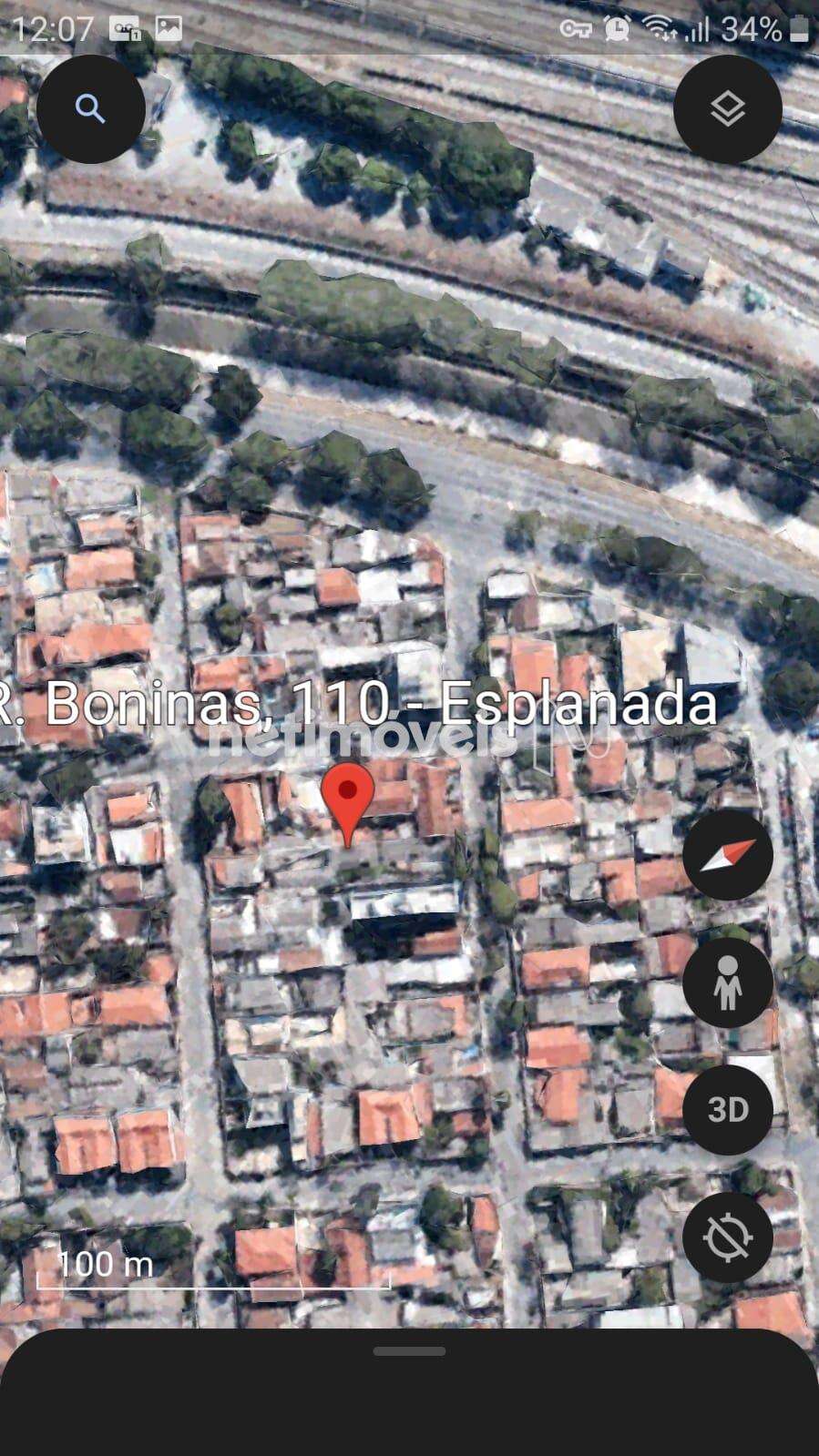Viewport: 819px width, 1456px height.
Task: Enable Street View with the pegman button
Action: (x=727, y=982)
